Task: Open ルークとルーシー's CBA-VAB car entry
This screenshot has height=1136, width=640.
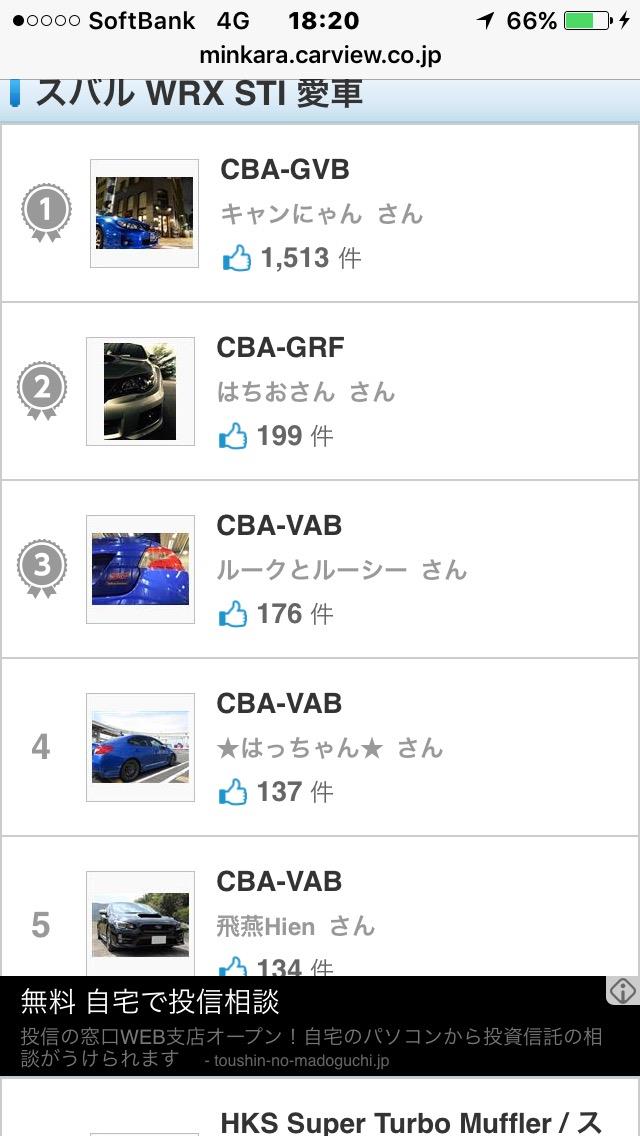Action: [320, 569]
